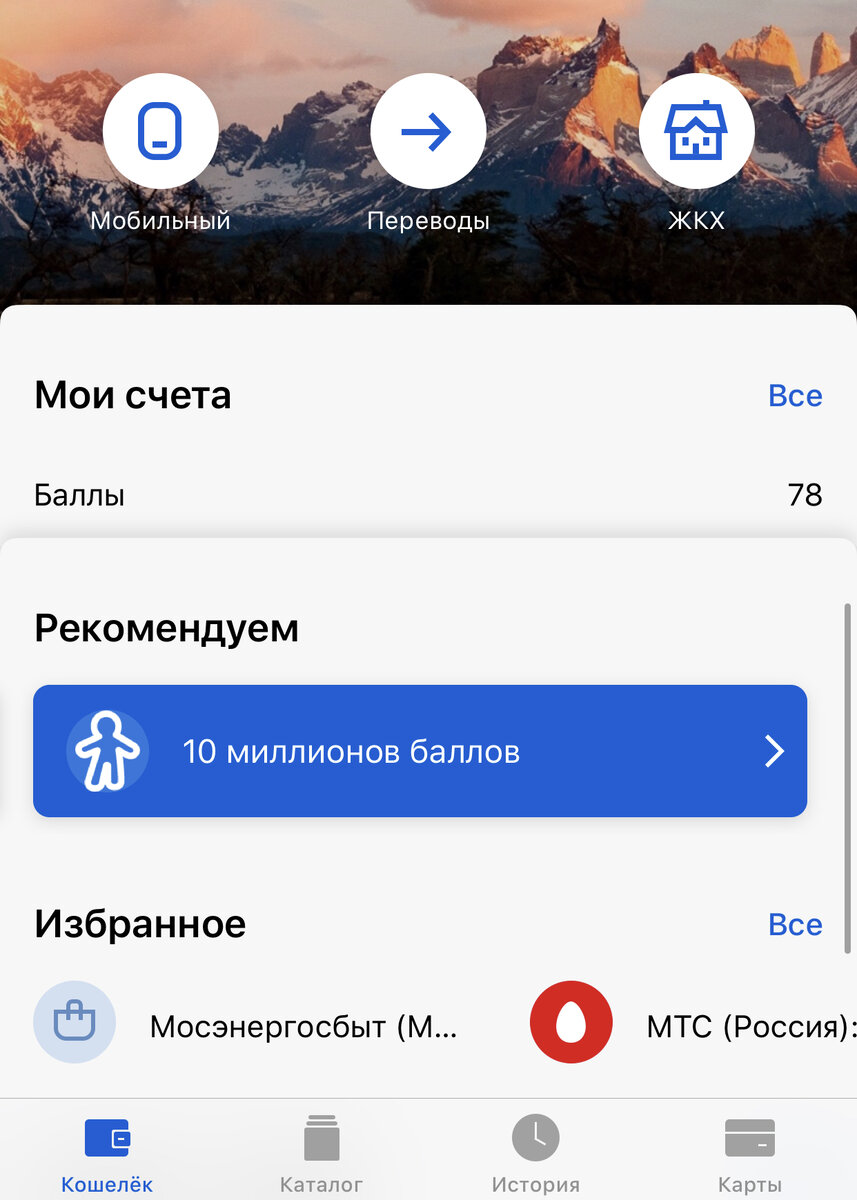The height and width of the screenshot is (1200, 857).
Task: Open Мосэнергосбыт from favorites
Action: (250, 1022)
